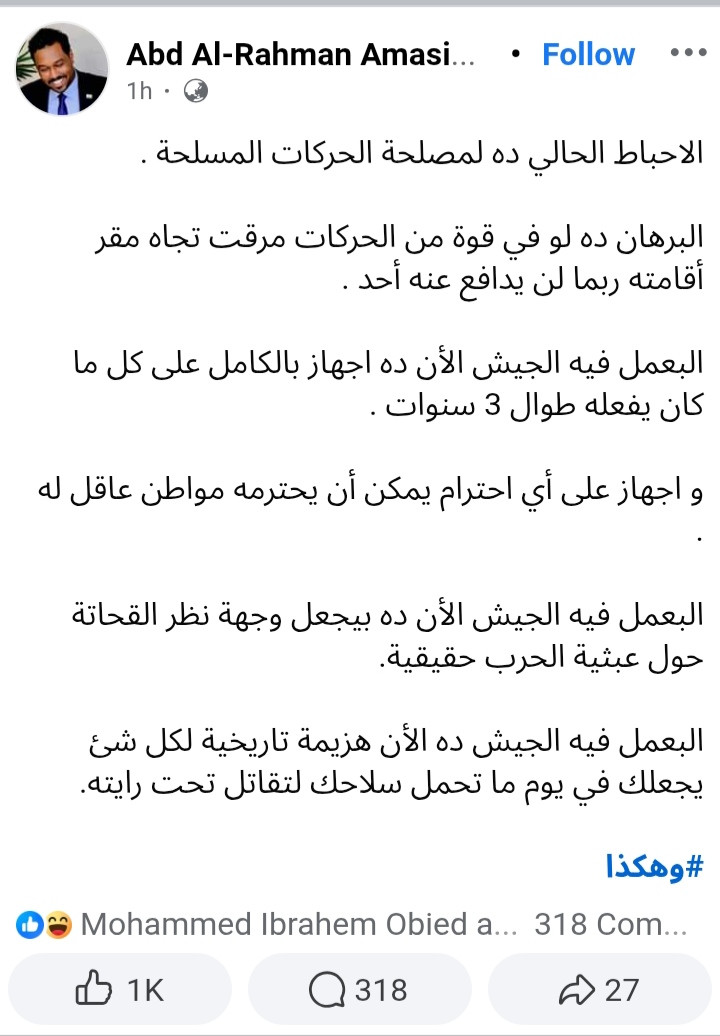Follow Abd Al-Rahman Amasi

point(588,54)
